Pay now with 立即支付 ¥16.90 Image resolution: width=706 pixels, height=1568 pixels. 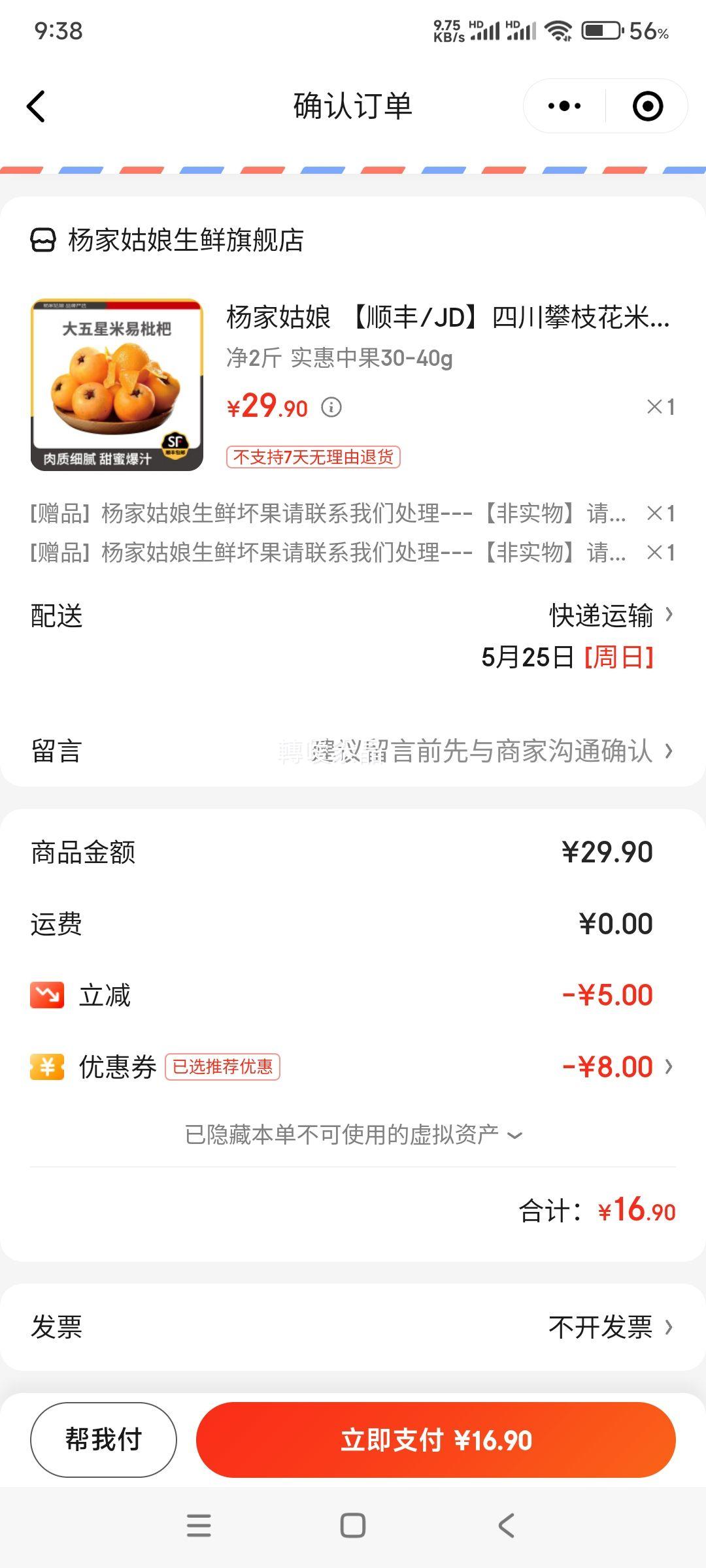click(436, 1439)
